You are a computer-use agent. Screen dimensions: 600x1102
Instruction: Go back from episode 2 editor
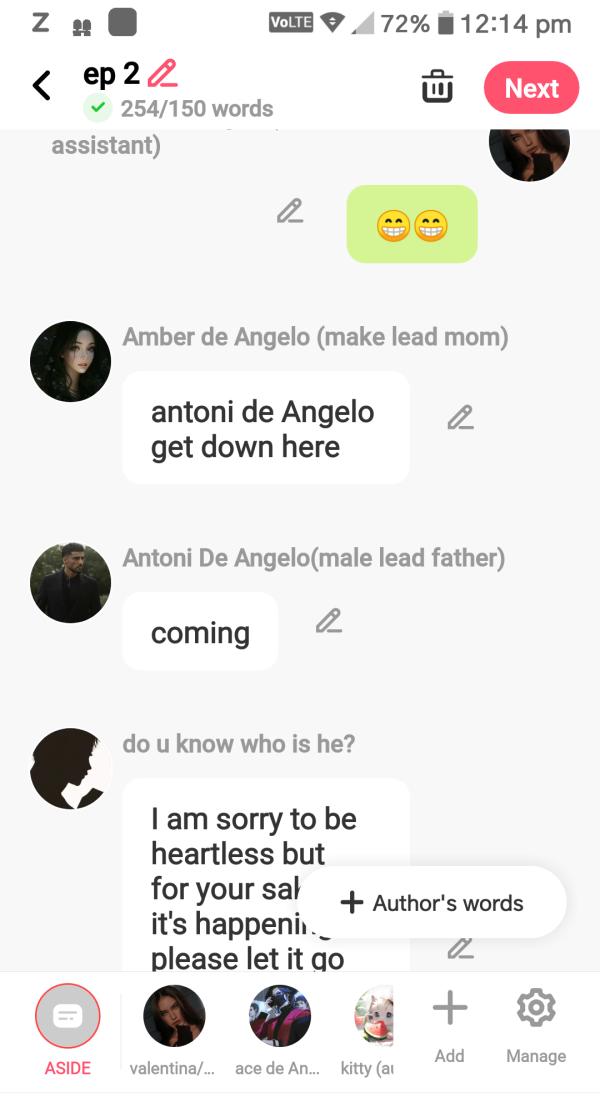tap(42, 86)
